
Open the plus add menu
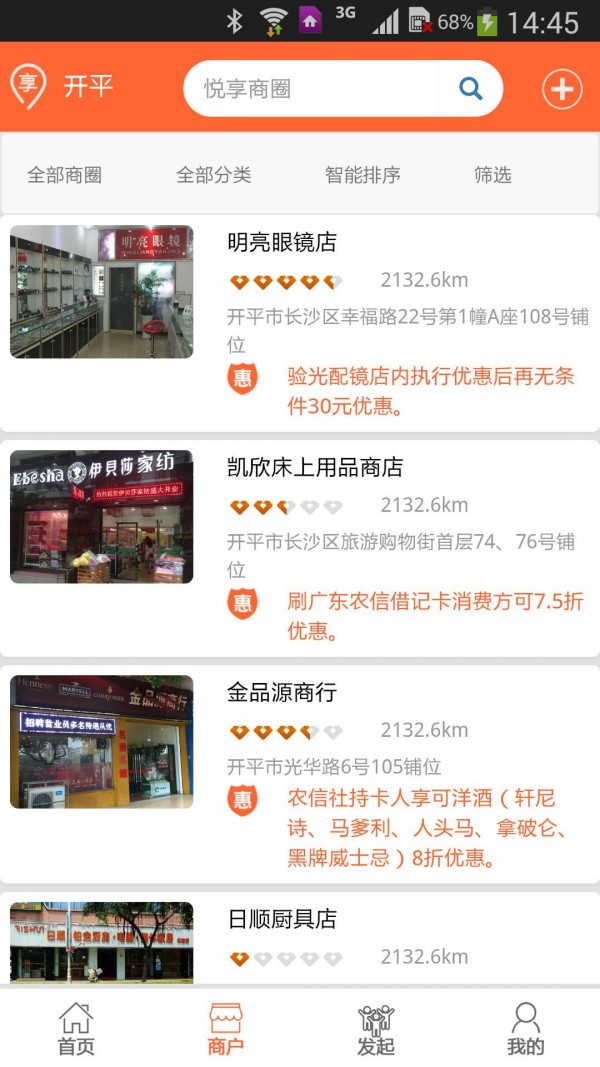click(562, 89)
